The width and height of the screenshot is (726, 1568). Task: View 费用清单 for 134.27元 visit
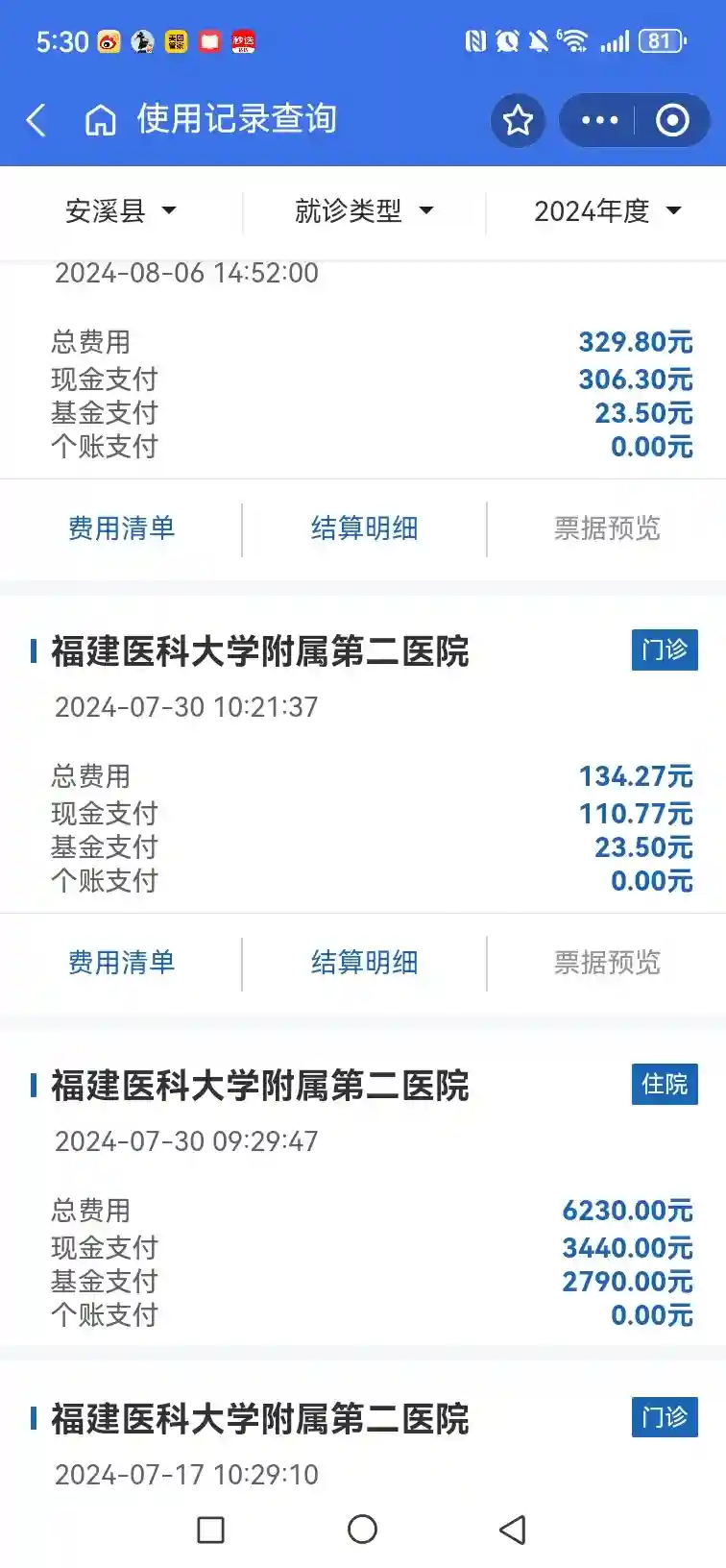[121, 963]
